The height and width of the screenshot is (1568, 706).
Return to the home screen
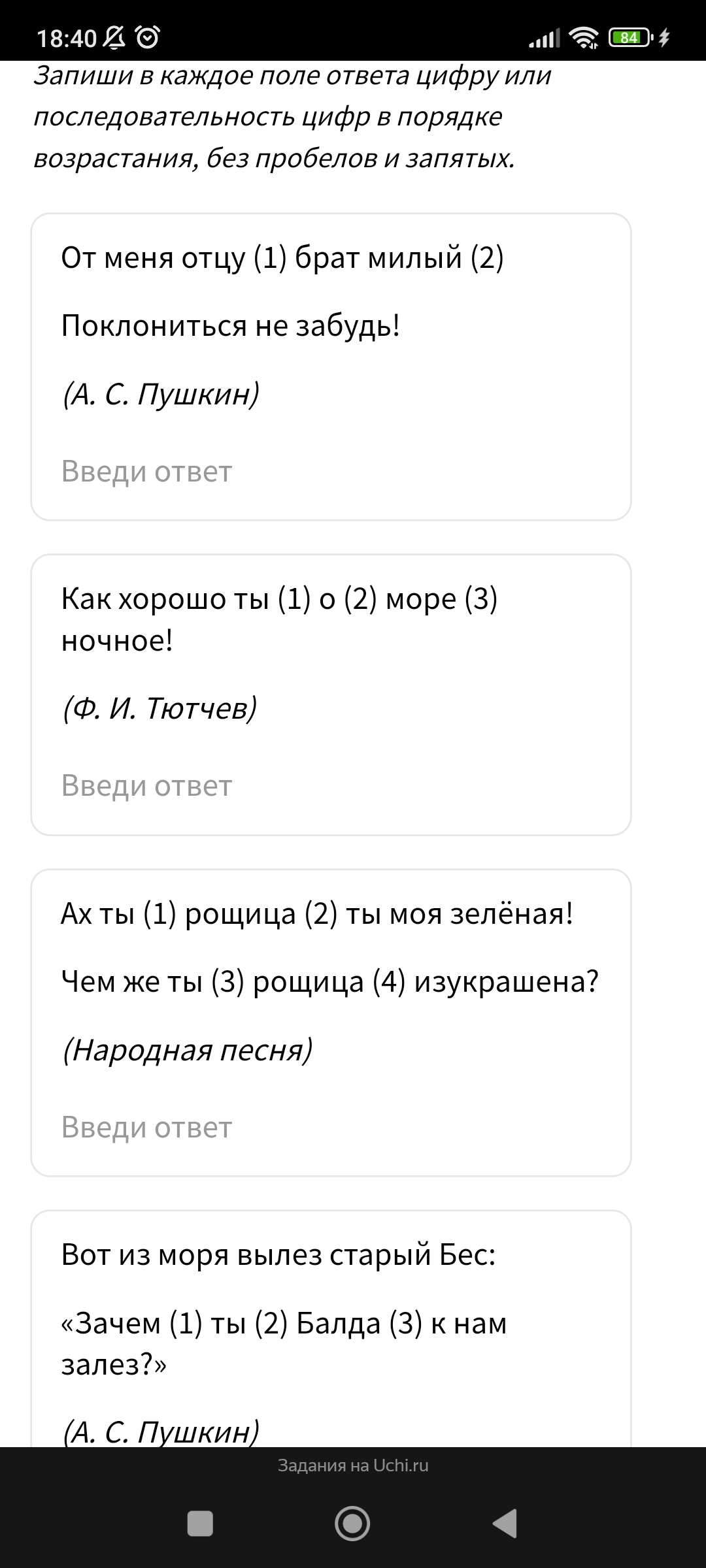[352, 1524]
